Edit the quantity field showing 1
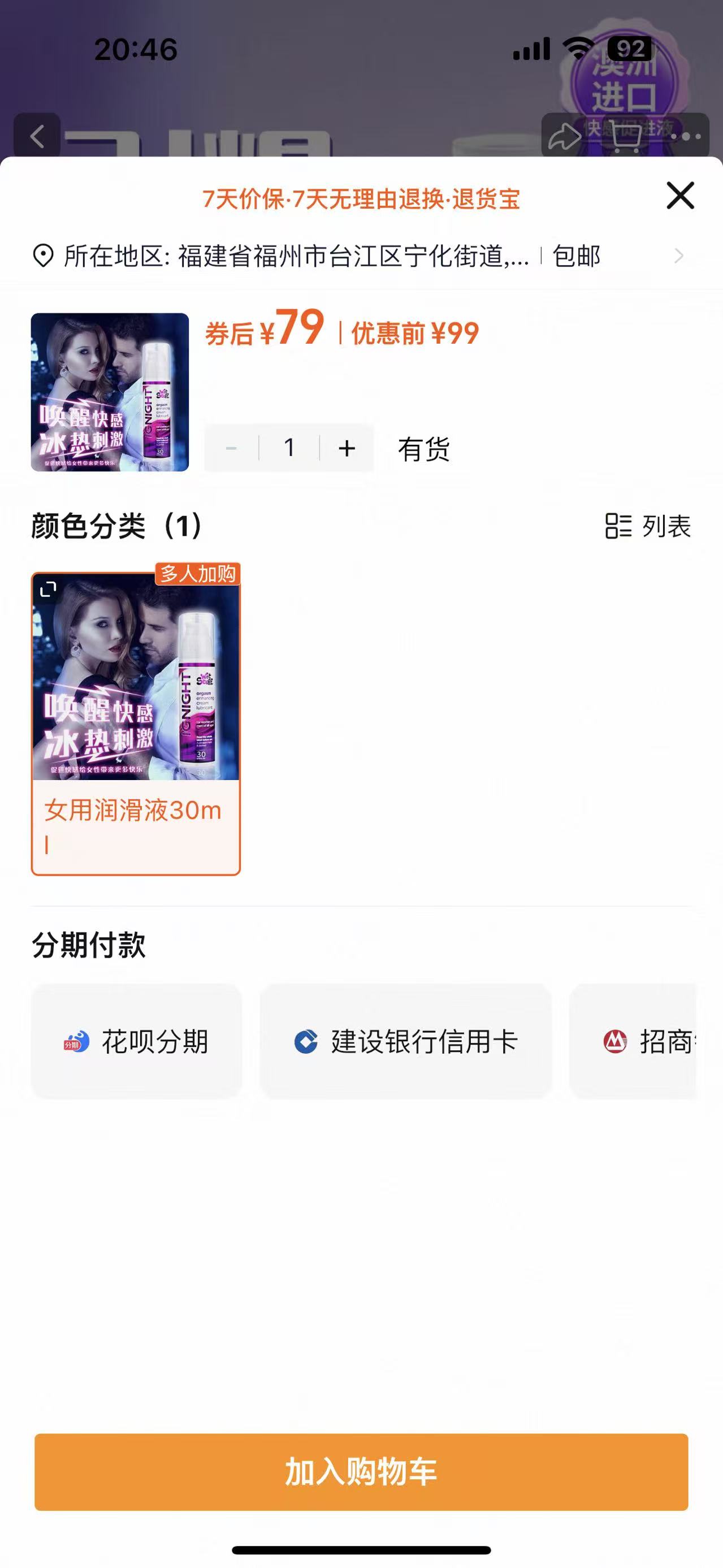 tap(289, 449)
